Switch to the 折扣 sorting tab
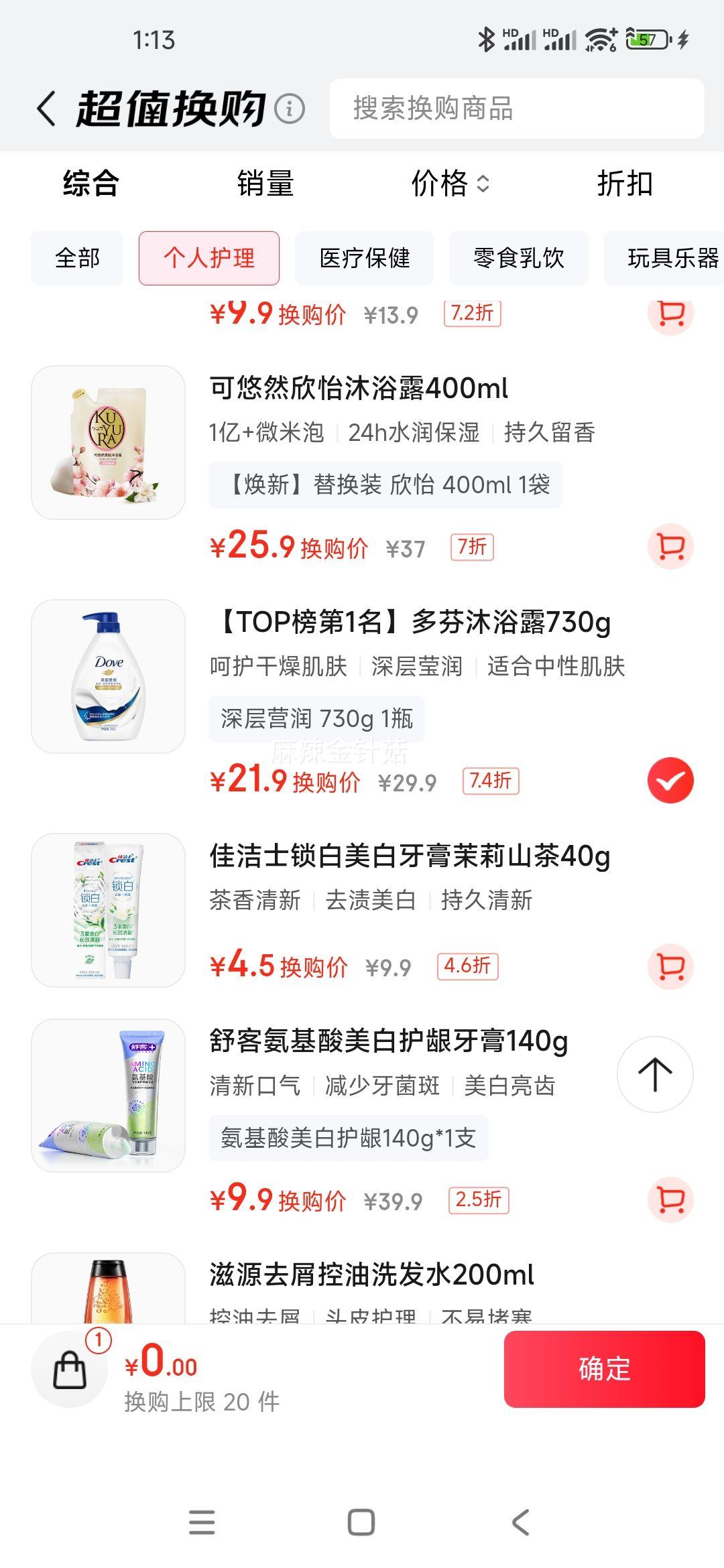The image size is (724, 1568). click(625, 186)
